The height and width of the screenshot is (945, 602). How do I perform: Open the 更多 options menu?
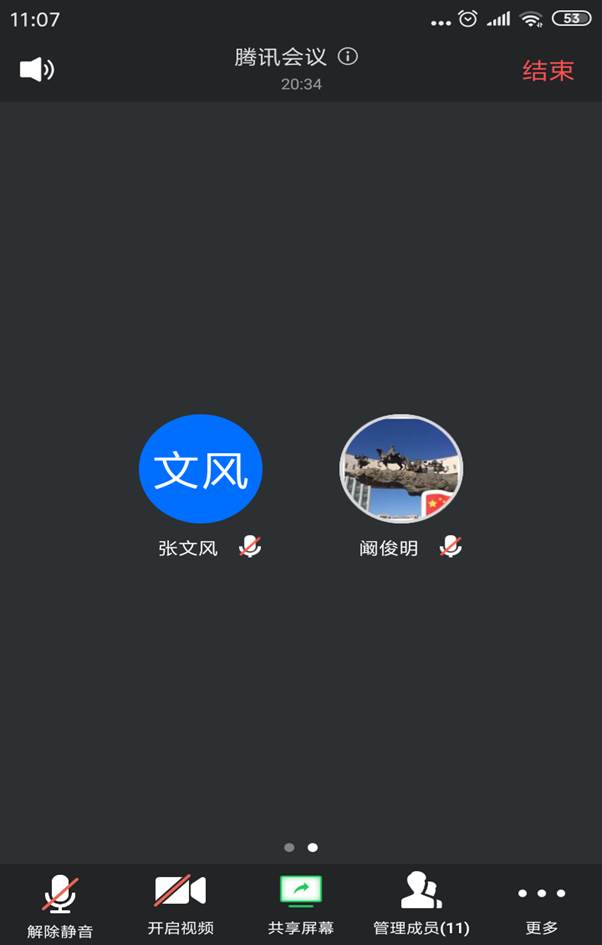click(541, 903)
